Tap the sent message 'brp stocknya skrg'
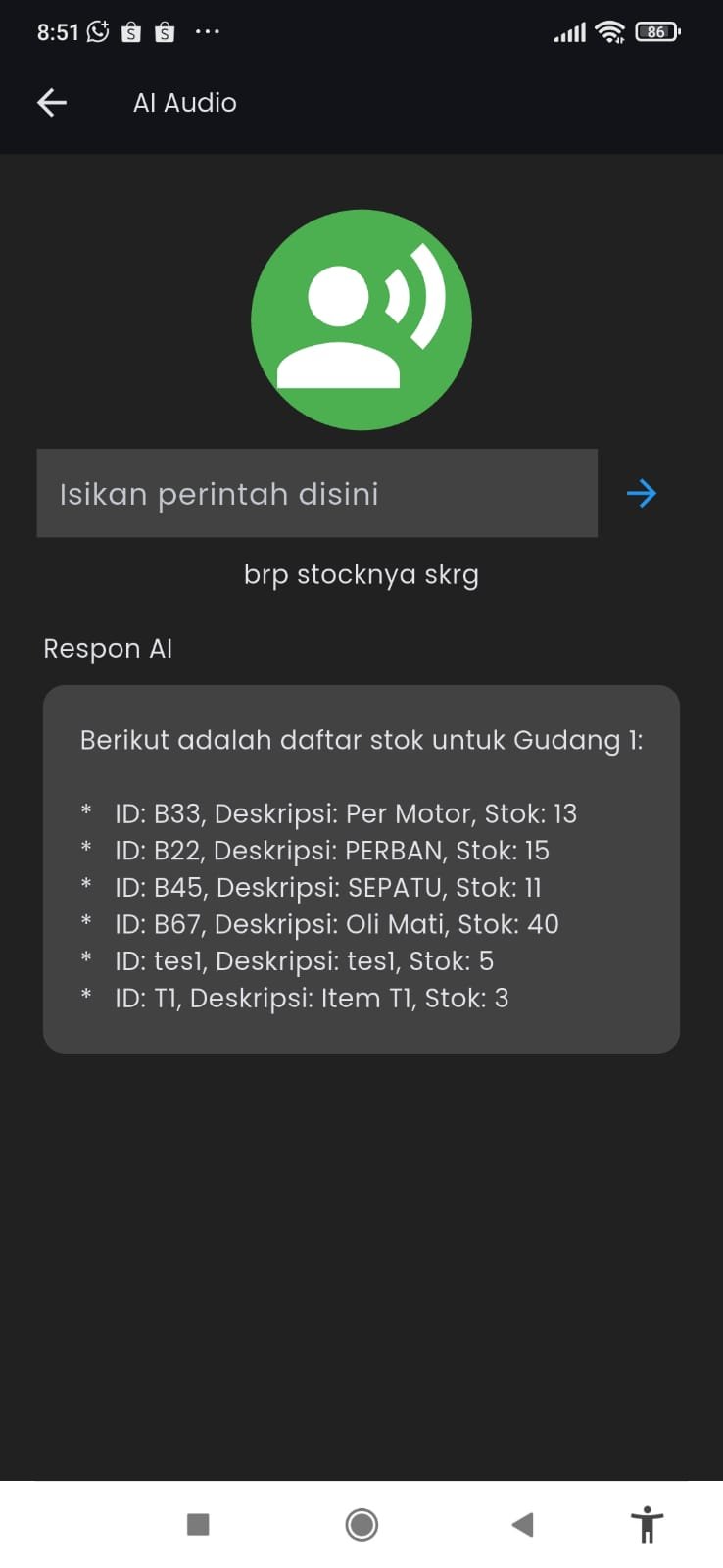The width and height of the screenshot is (723, 1568). click(x=361, y=574)
